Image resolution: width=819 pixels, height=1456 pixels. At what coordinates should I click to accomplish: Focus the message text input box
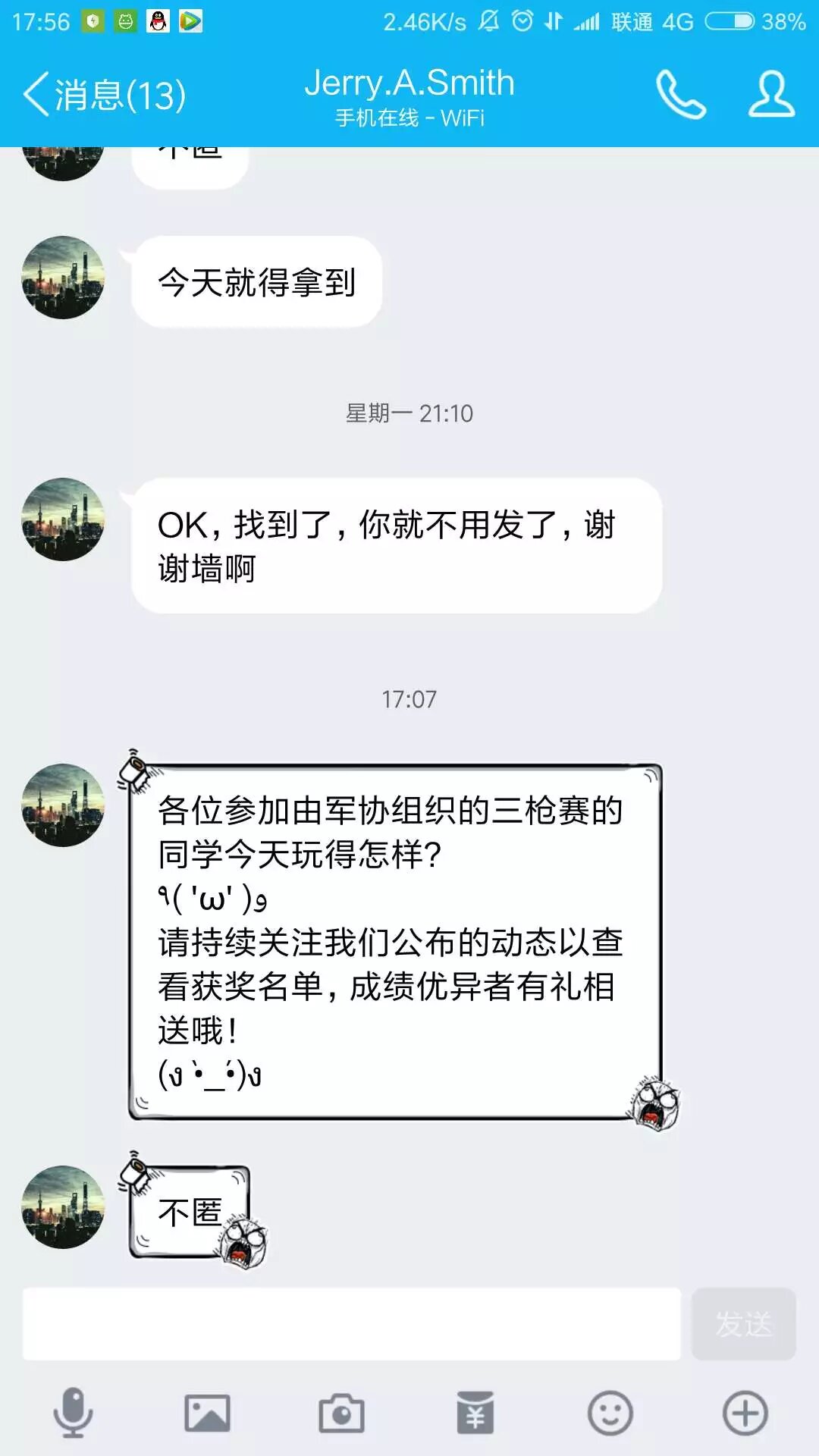(x=351, y=1323)
